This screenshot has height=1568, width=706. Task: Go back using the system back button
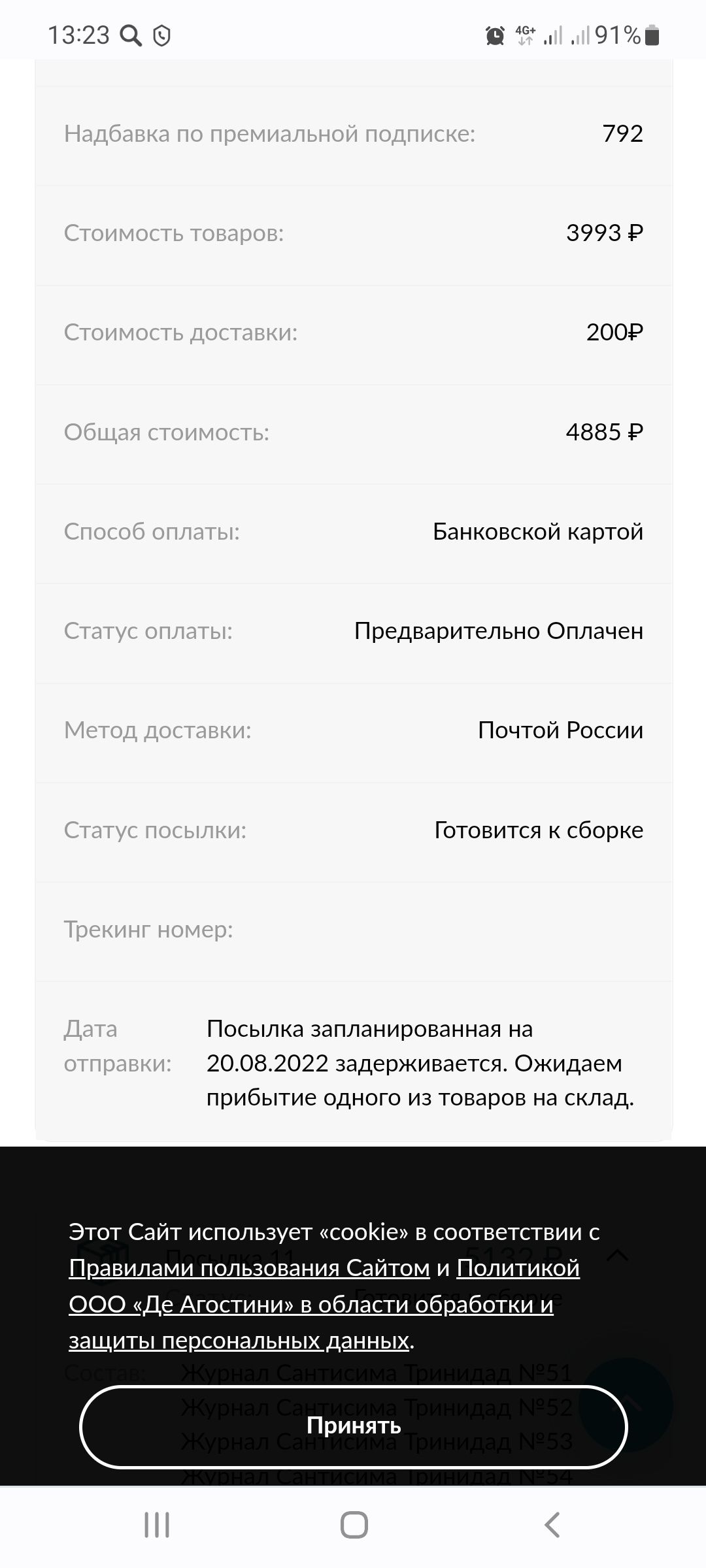click(552, 1525)
